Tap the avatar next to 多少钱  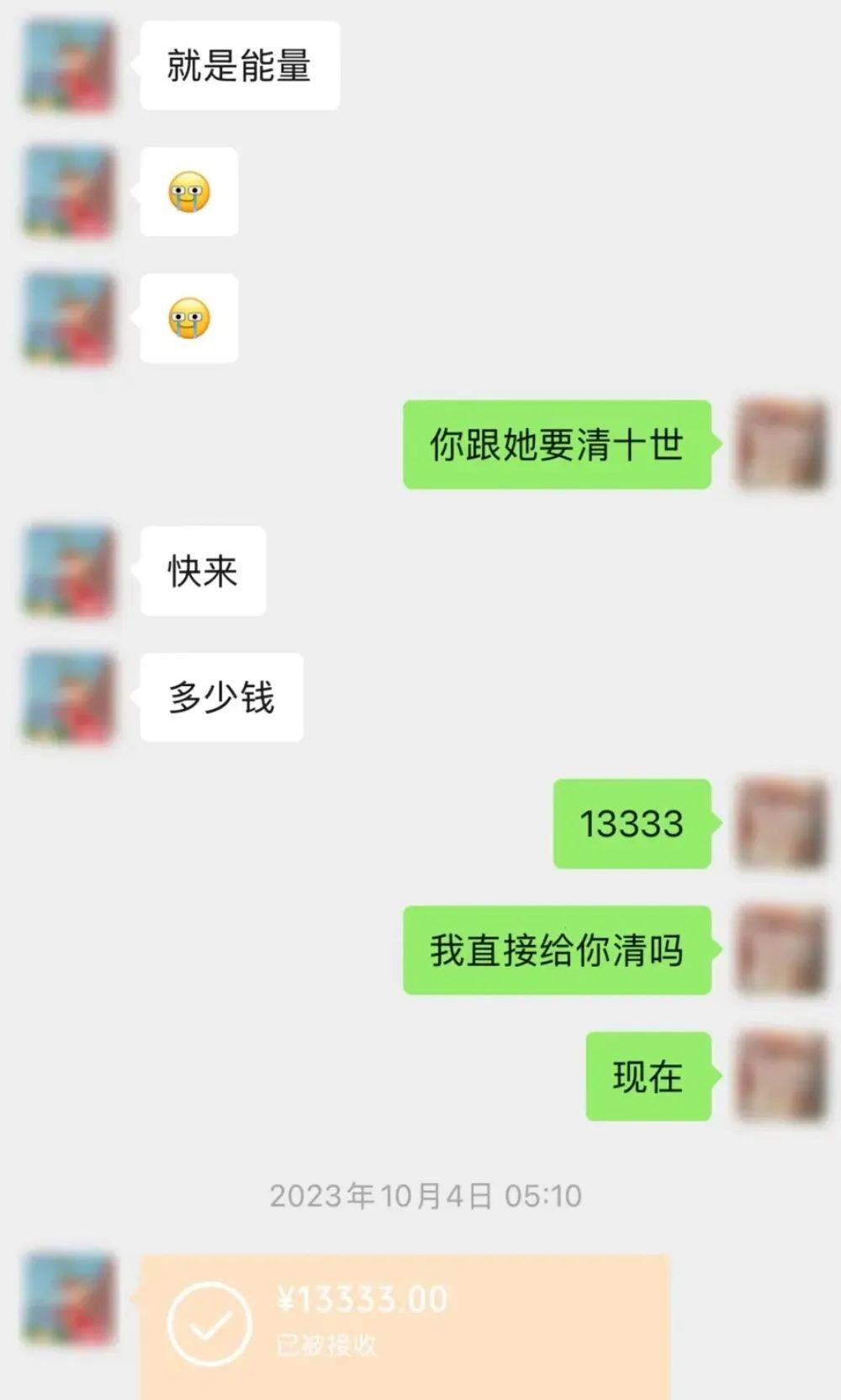68,697
